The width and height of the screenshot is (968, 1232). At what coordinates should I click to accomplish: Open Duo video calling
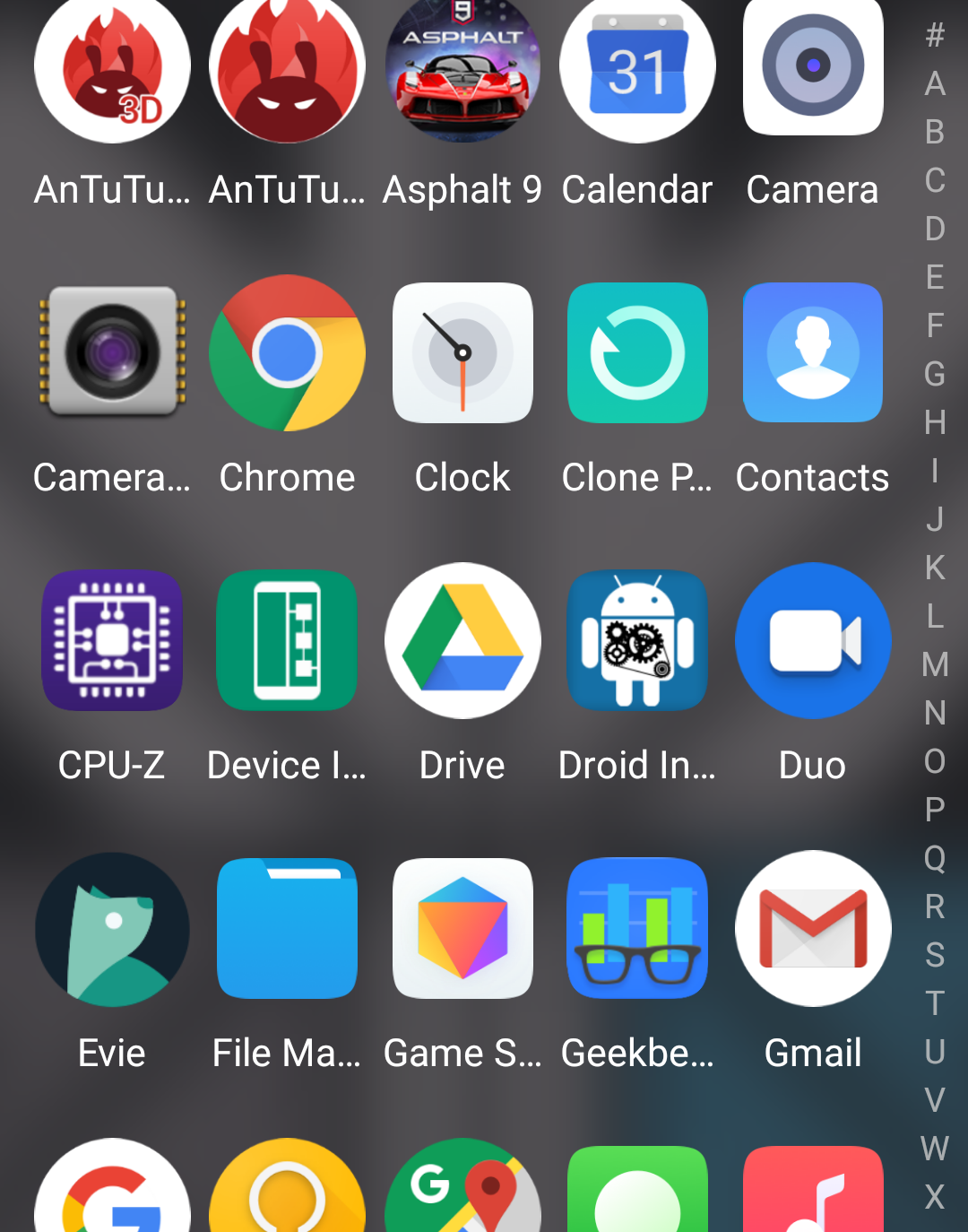coord(813,640)
